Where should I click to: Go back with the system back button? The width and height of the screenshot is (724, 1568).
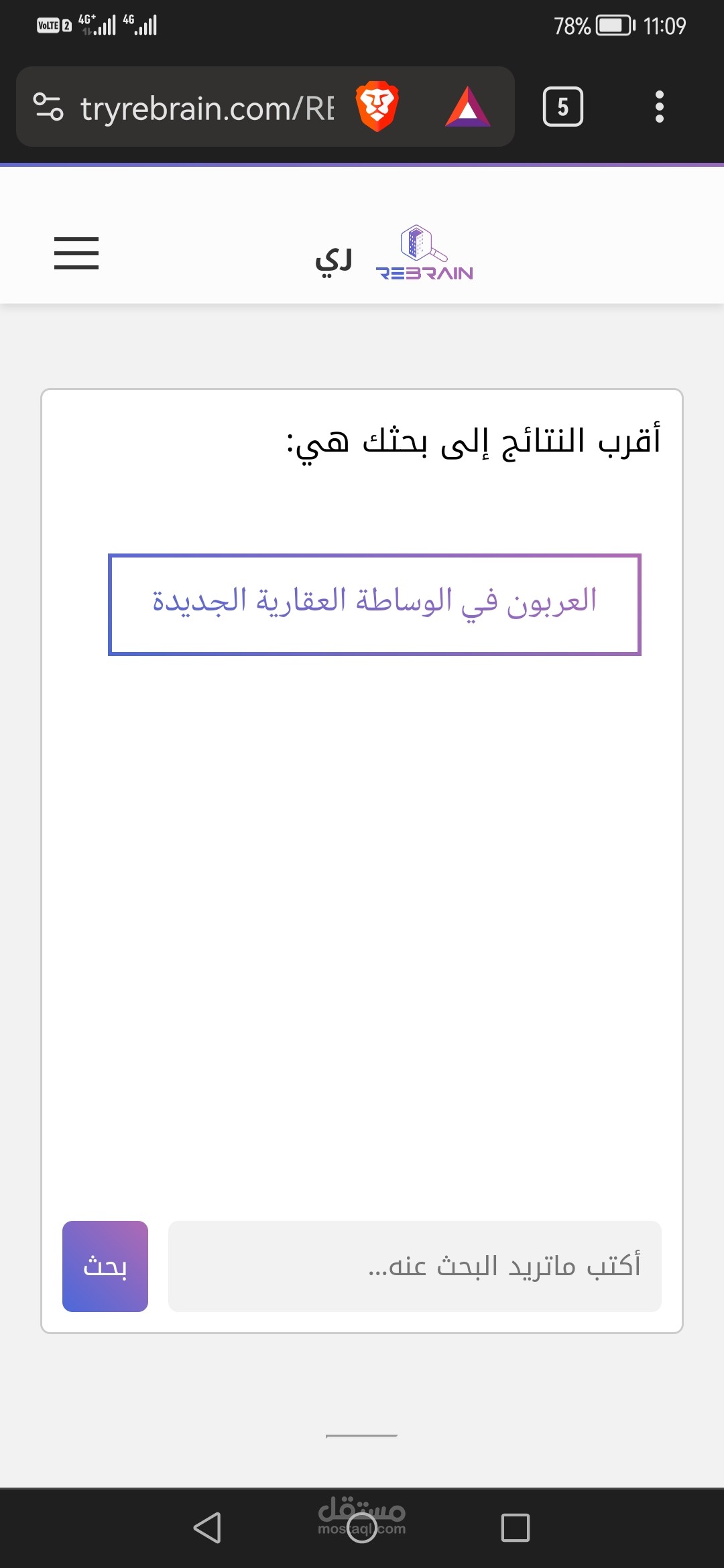[207, 1528]
